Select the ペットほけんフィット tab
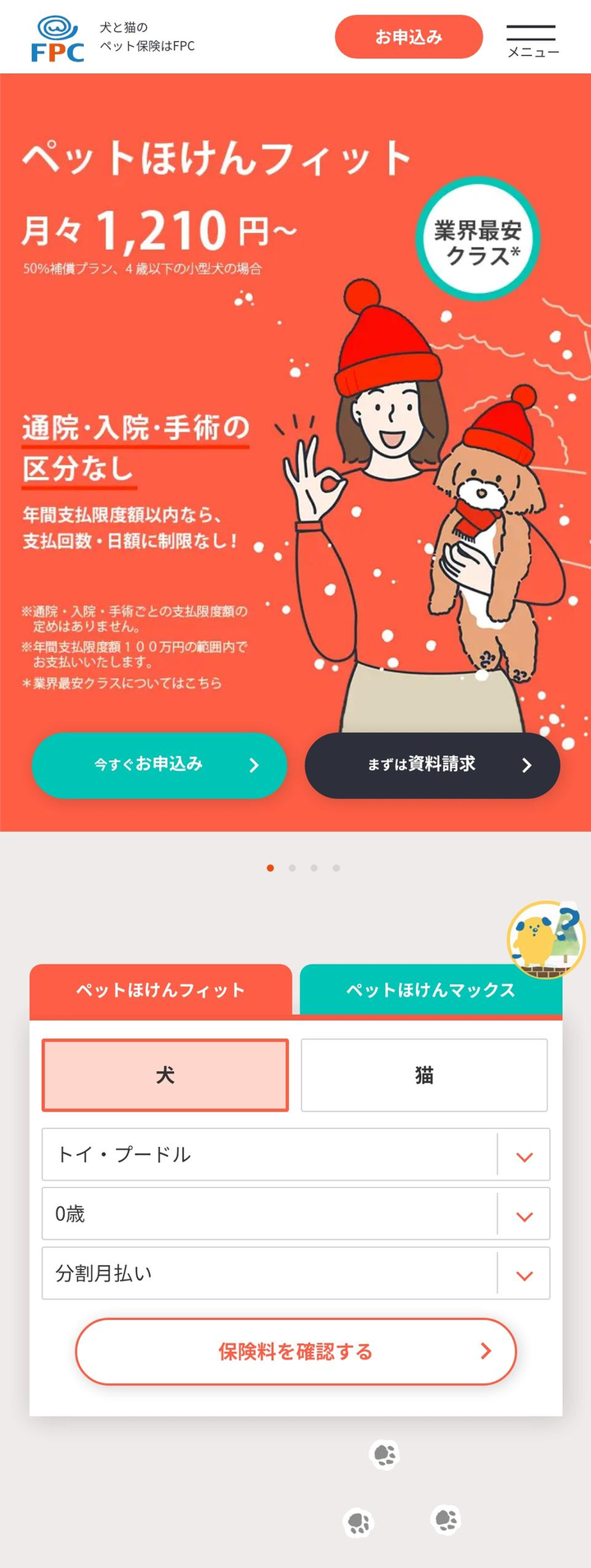Image resolution: width=591 pixels, height=1568 pixels. (161, 990)
